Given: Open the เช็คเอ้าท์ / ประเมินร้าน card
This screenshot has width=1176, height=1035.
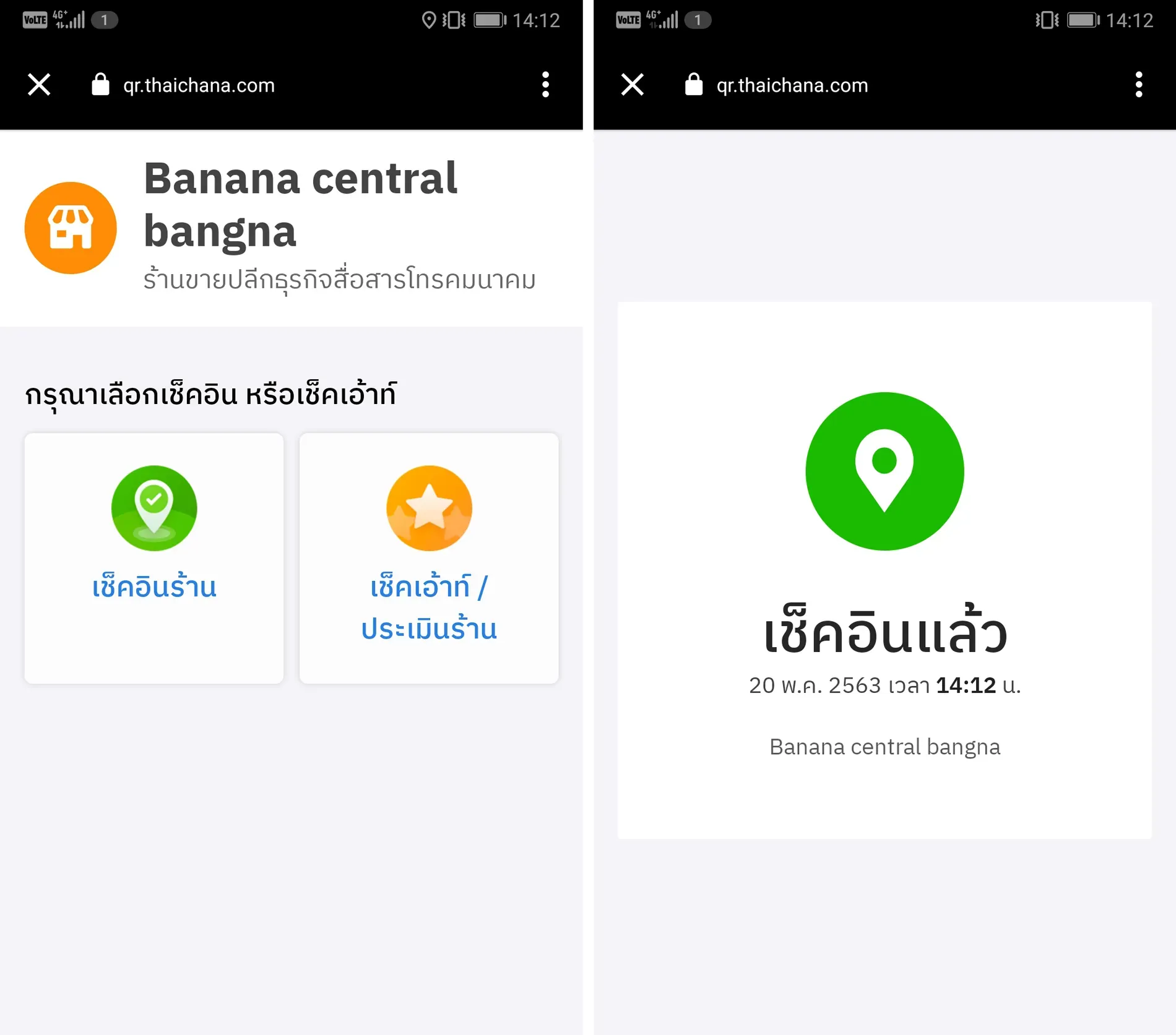Looking at the screenshot, I should [429, 558].
